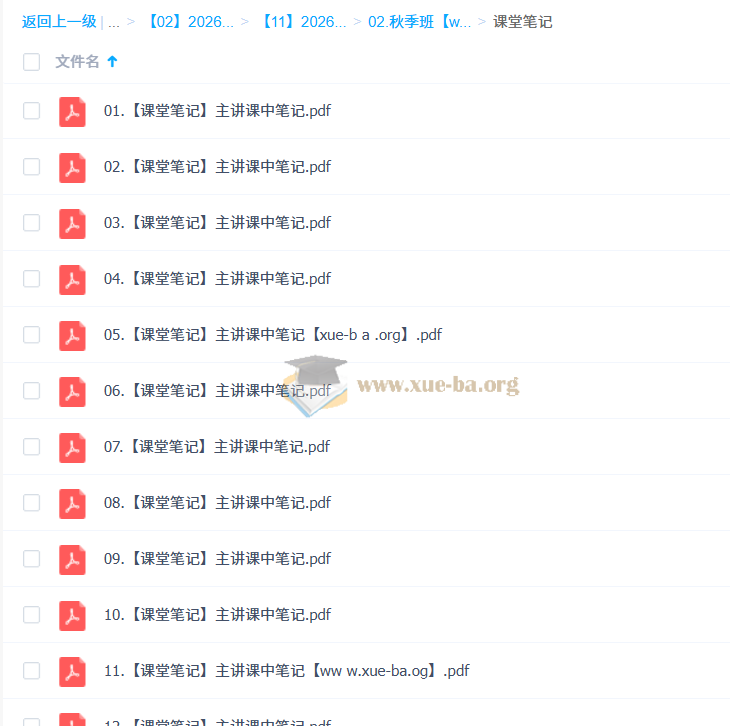This screenshot has height=726, width=730.
Task: Open file 03.【课堂笔记】主讲课中笔记.pdf
Action: pyautogui.click(x=217, y=223)
